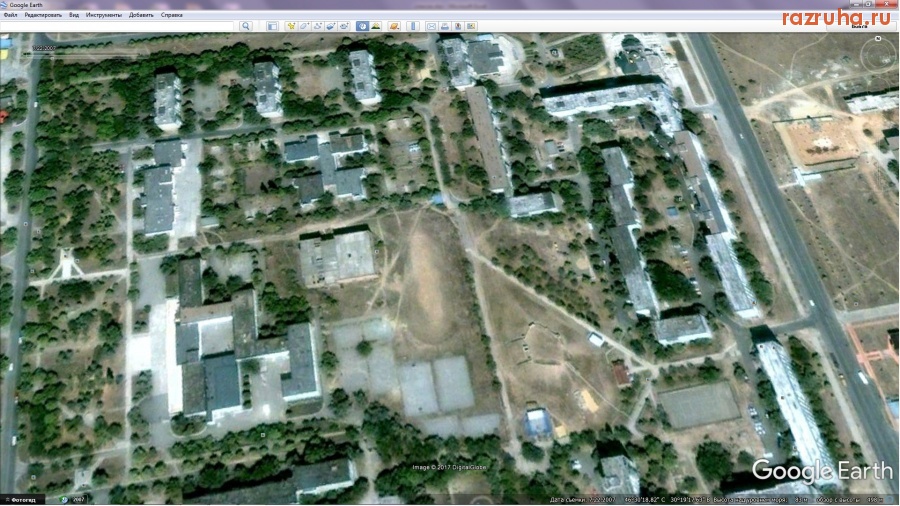
Task: Open the Справка menu
Action: pyautogui.click(x=171, y=15)
